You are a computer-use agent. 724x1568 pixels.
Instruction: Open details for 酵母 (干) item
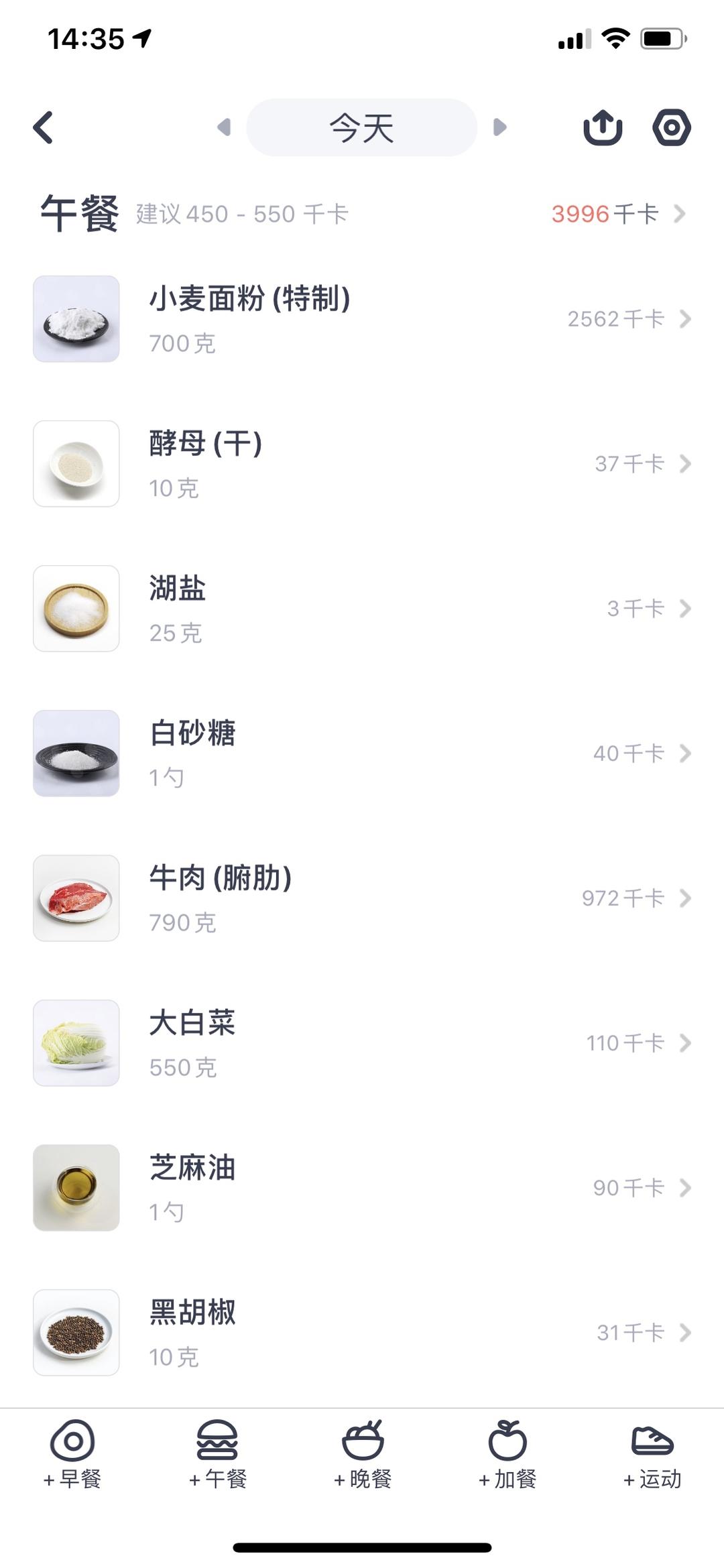point(362,464)
